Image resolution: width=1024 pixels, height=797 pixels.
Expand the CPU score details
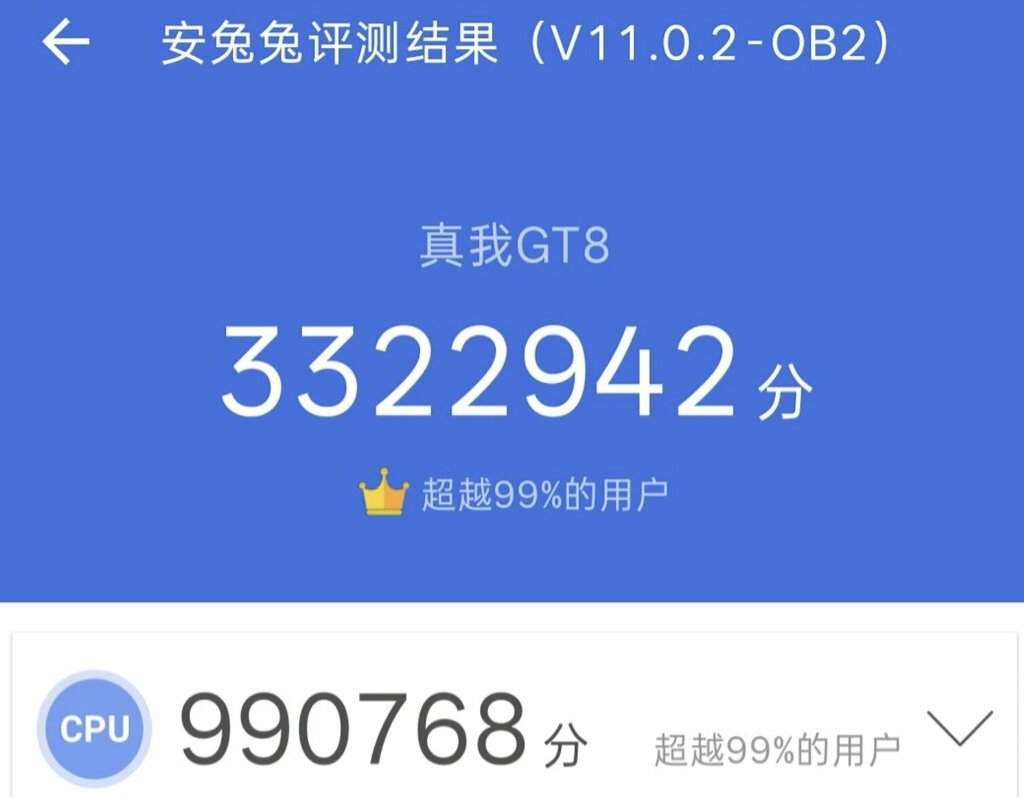pos(959,728)
